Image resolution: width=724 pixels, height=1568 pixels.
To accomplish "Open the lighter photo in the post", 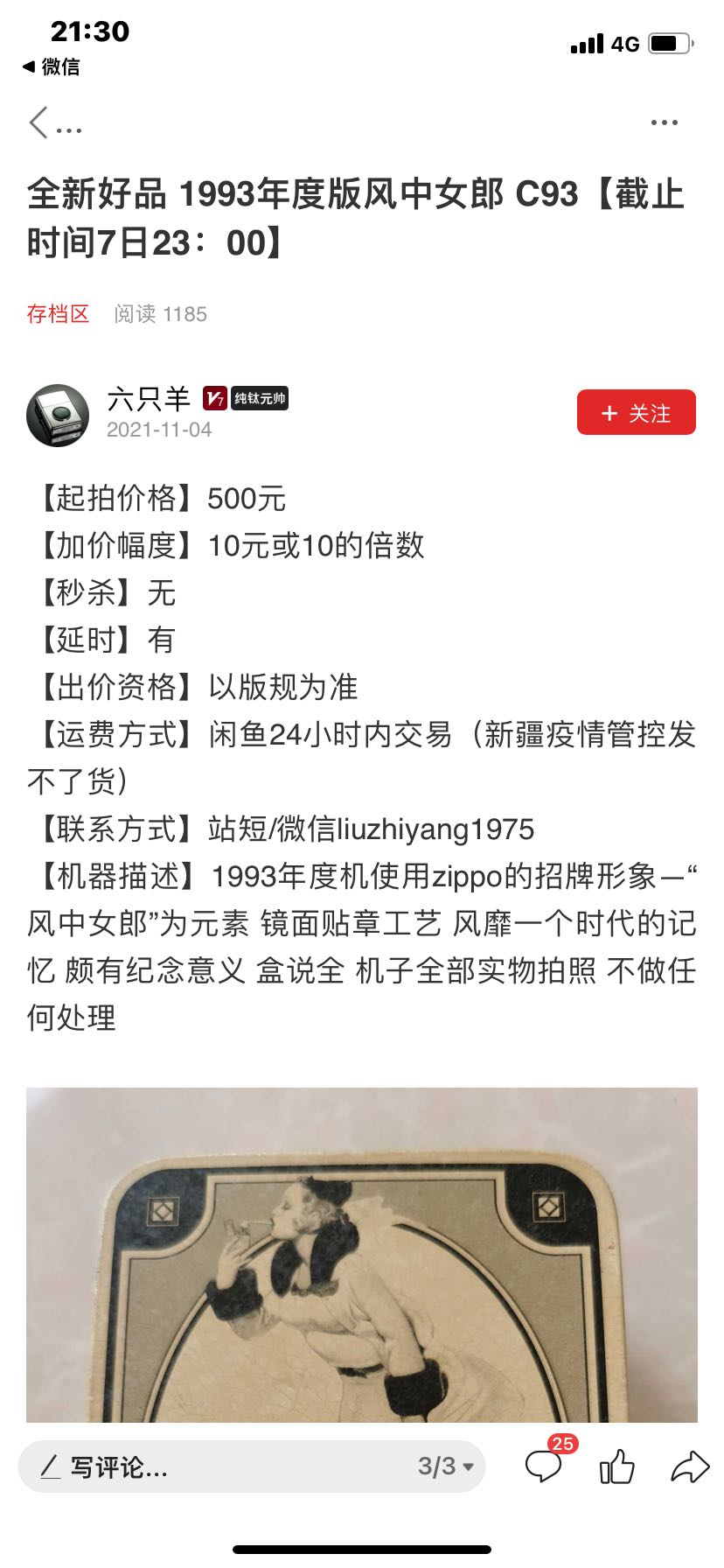I will click(362, 1256).
